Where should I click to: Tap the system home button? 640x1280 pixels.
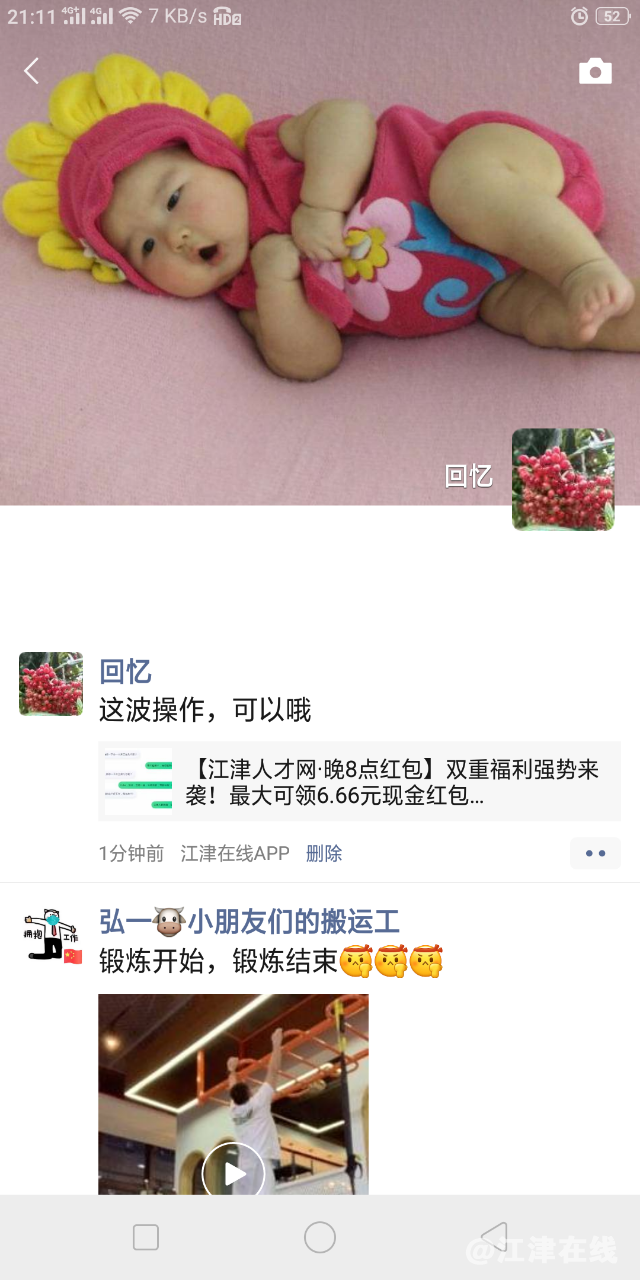(320, 1237)
